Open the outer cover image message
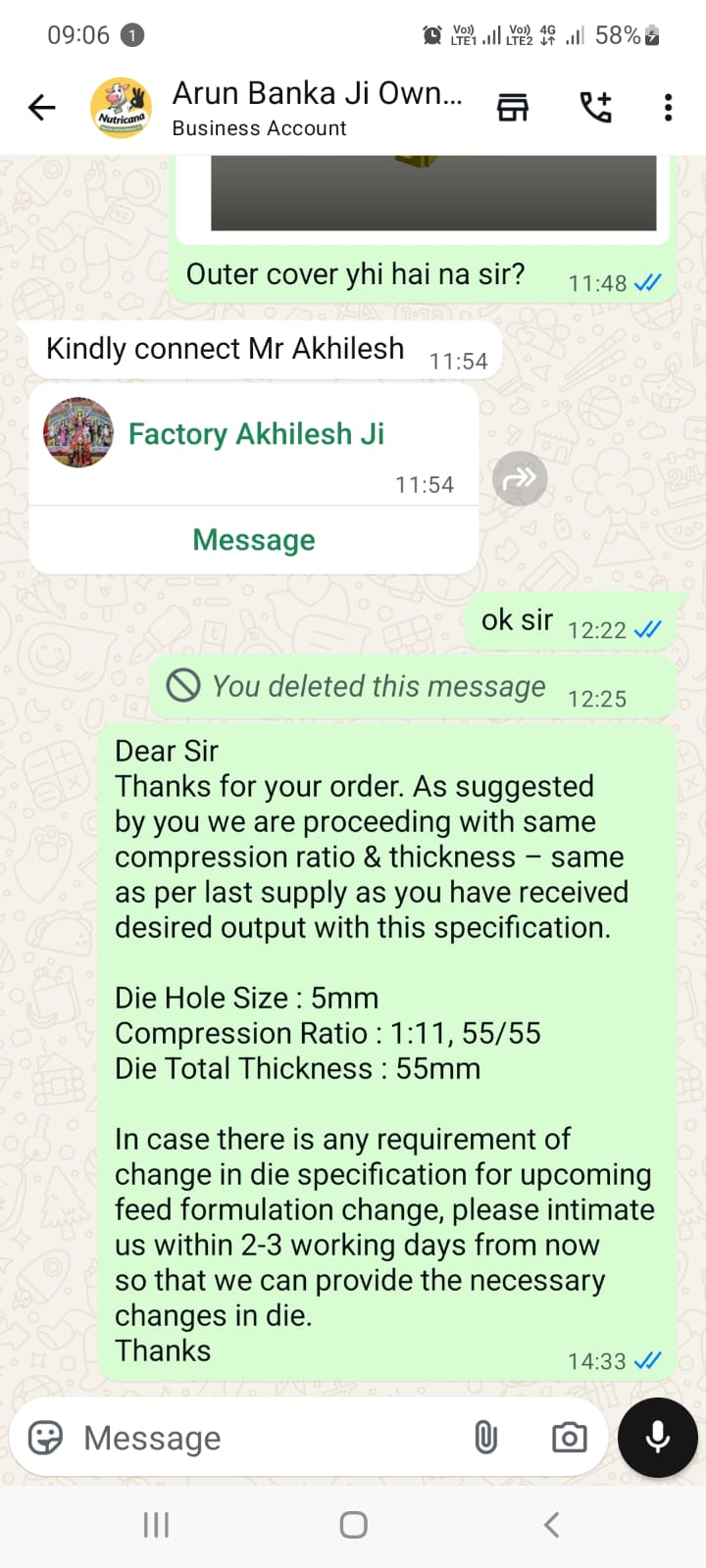This screenshot has height=1568, width=706. coord(433,193)
